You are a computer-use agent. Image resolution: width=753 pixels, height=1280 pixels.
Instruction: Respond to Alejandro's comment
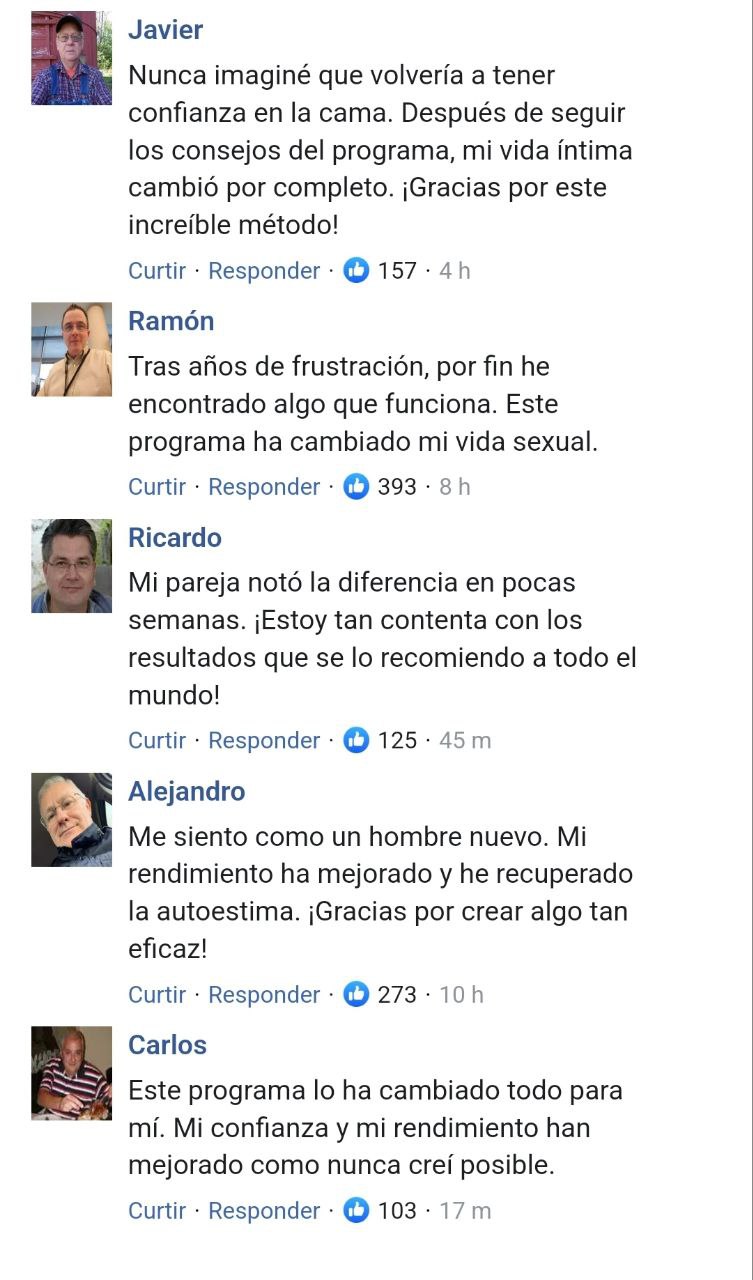264,995
